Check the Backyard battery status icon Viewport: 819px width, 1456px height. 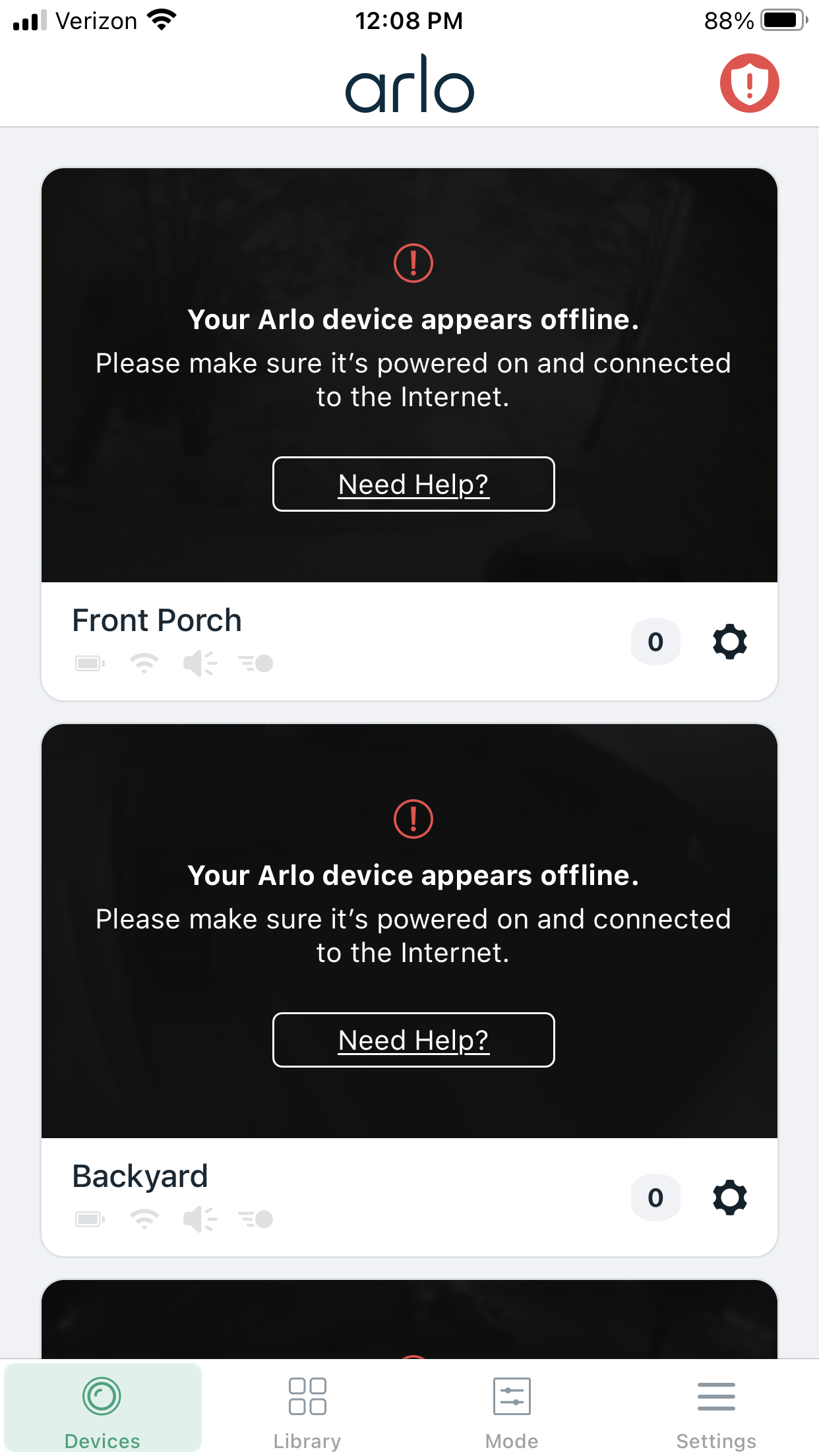(x=90, y=1219)
